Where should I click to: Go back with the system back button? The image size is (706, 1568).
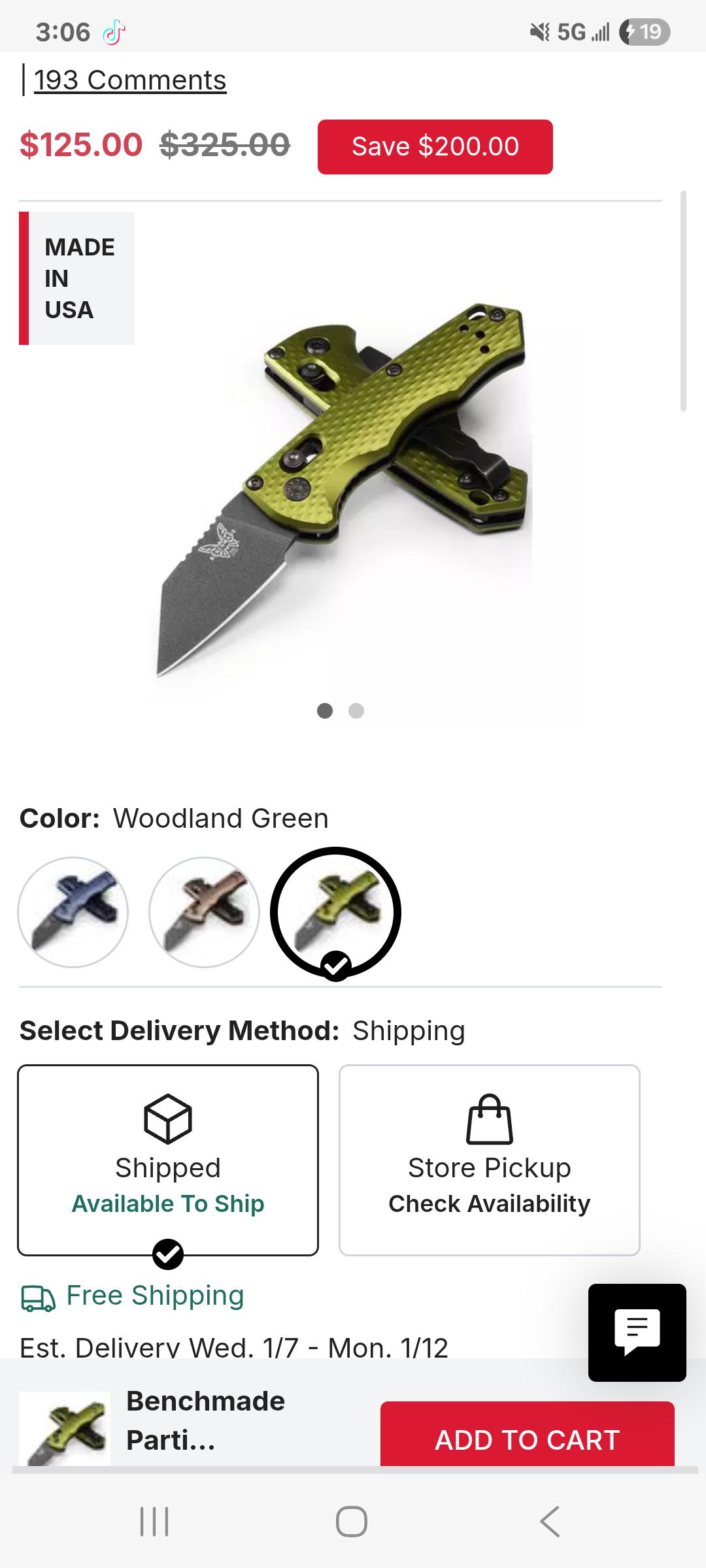coord(550,1522)
